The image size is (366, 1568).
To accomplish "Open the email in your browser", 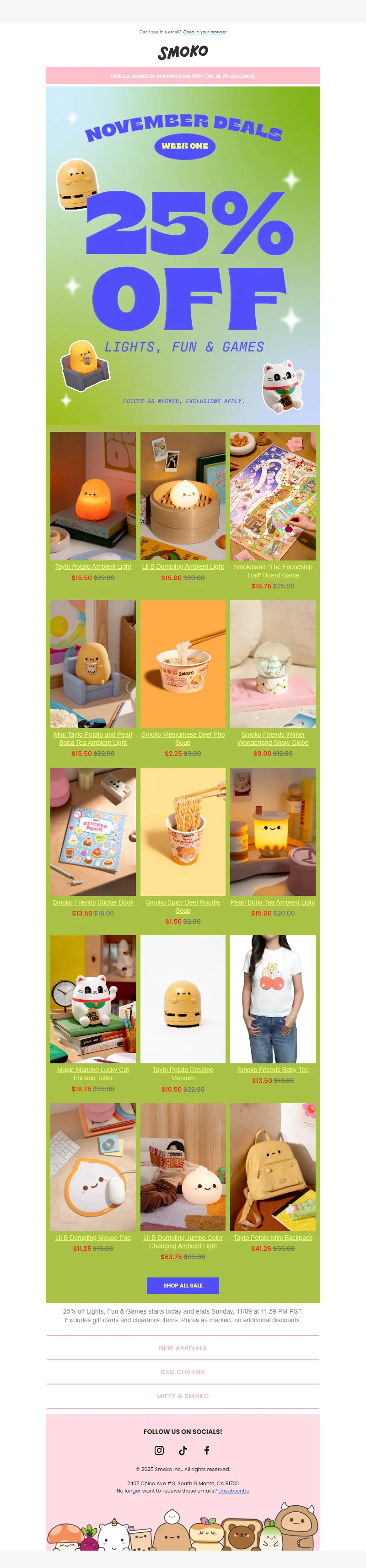I will [205, 32].
